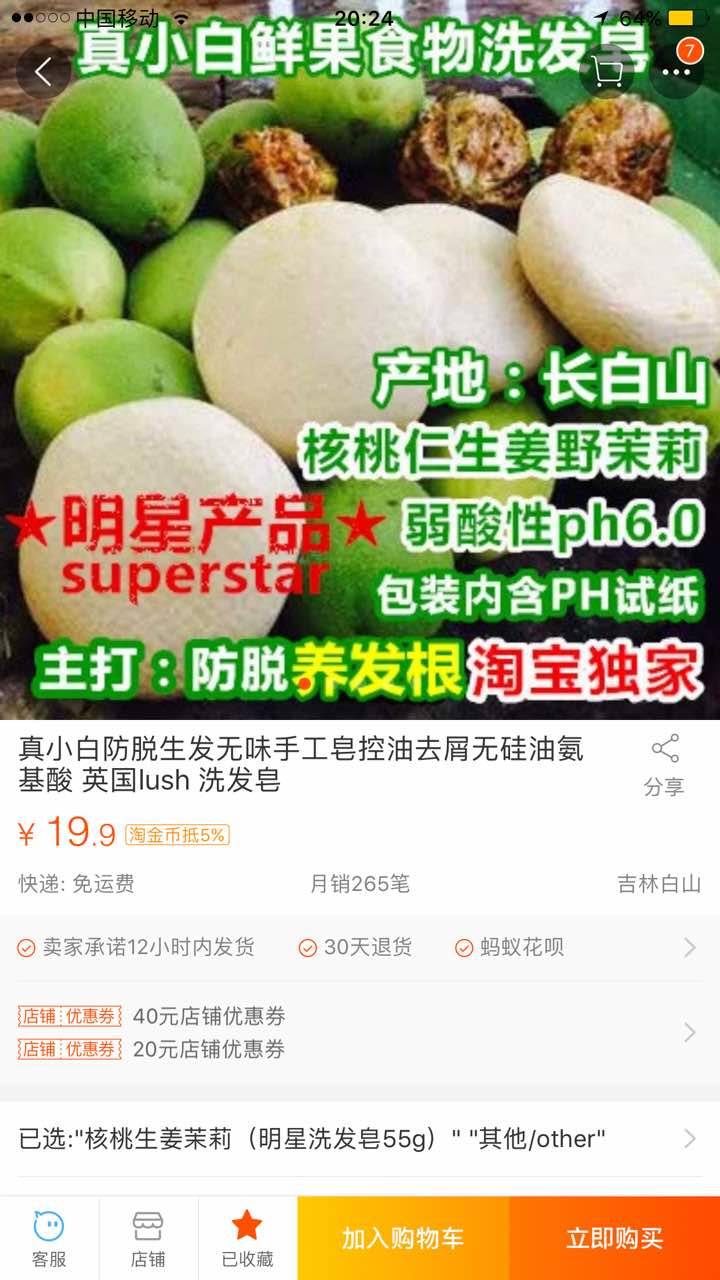The width and height of the screenshot is (720, 1280).
Task: Open the overflow menu with badge 7
Action: pyautogui.click(x=676, y=71)
